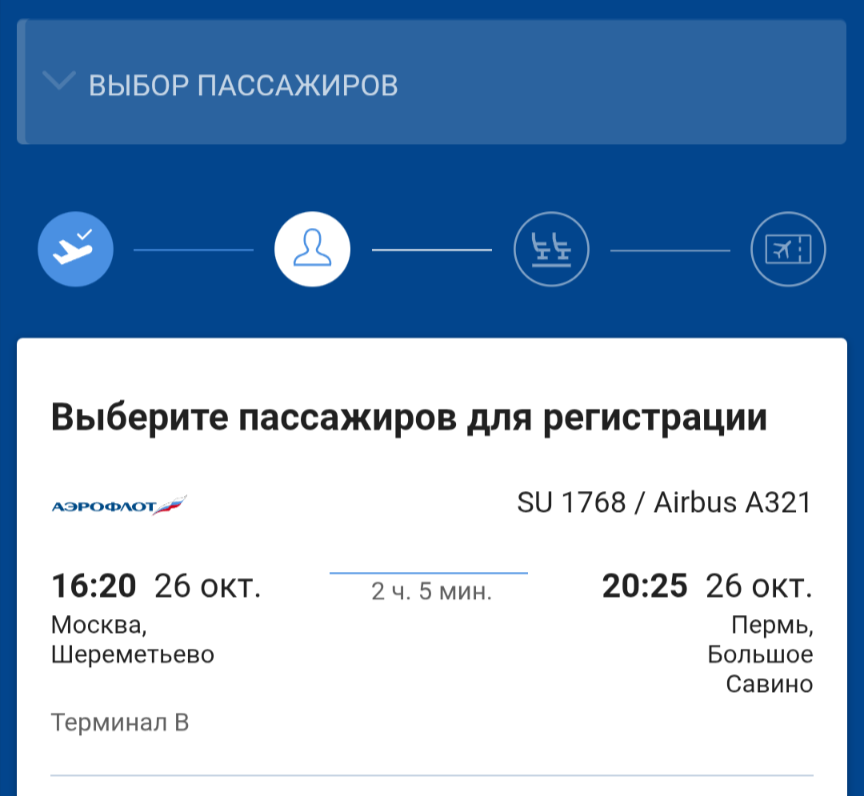
Task: Open the boarding pass step icon
Action: tap(788, 248)
